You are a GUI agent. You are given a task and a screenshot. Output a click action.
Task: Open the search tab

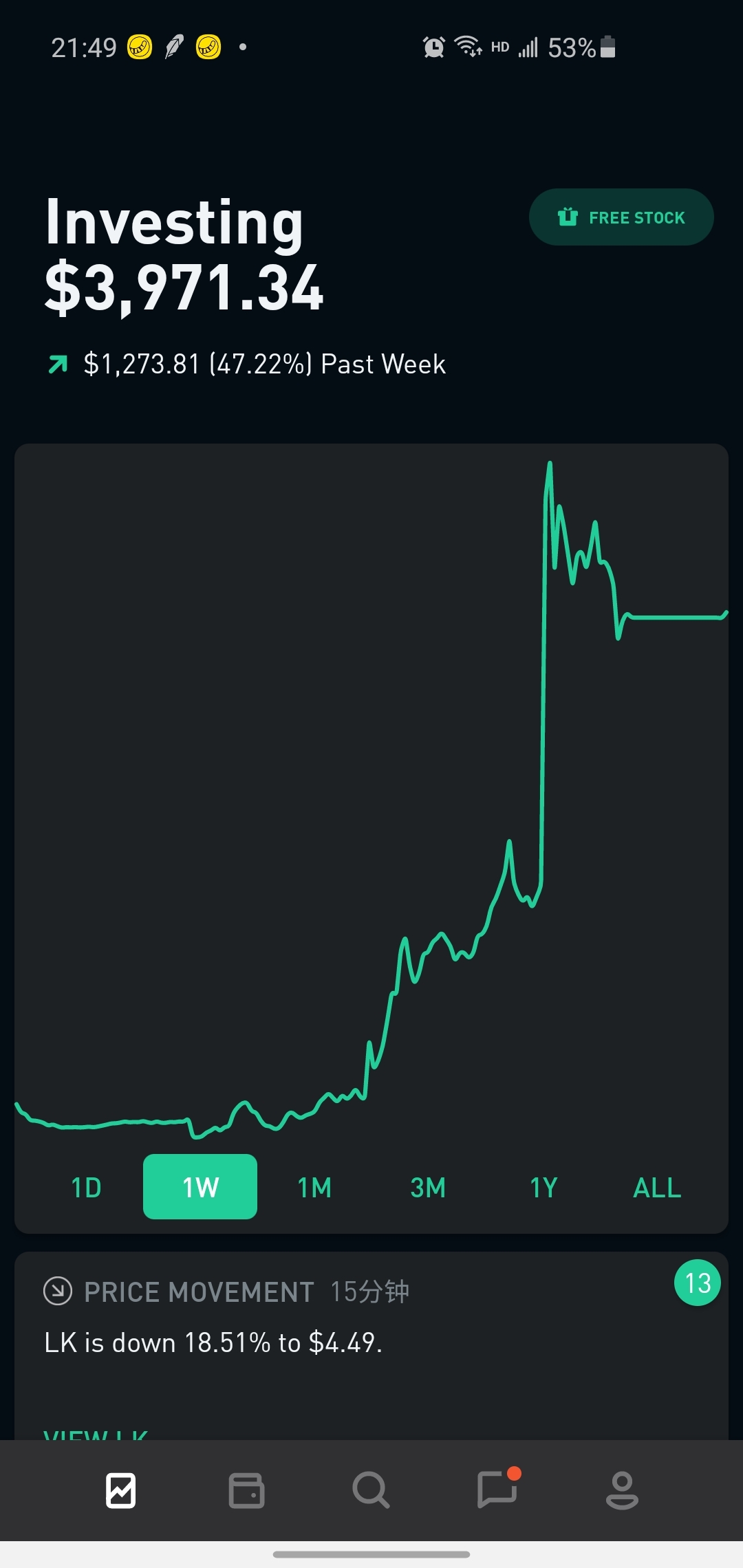(371, 1491)
